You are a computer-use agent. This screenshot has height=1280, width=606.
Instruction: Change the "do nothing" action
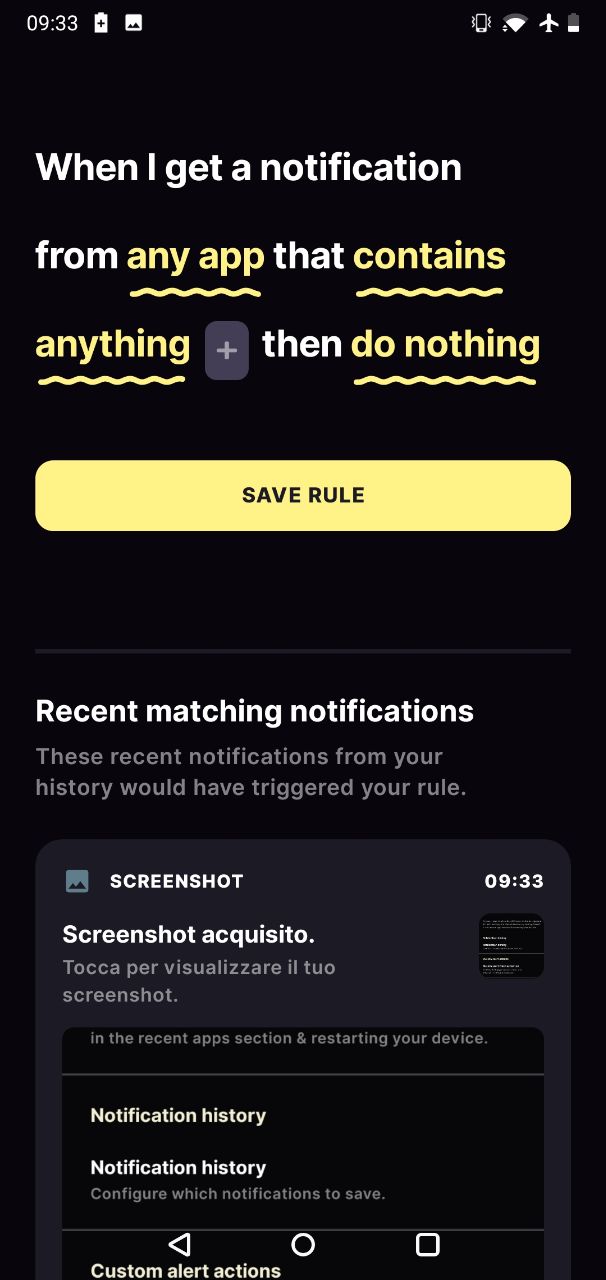(x=445, y=346)
